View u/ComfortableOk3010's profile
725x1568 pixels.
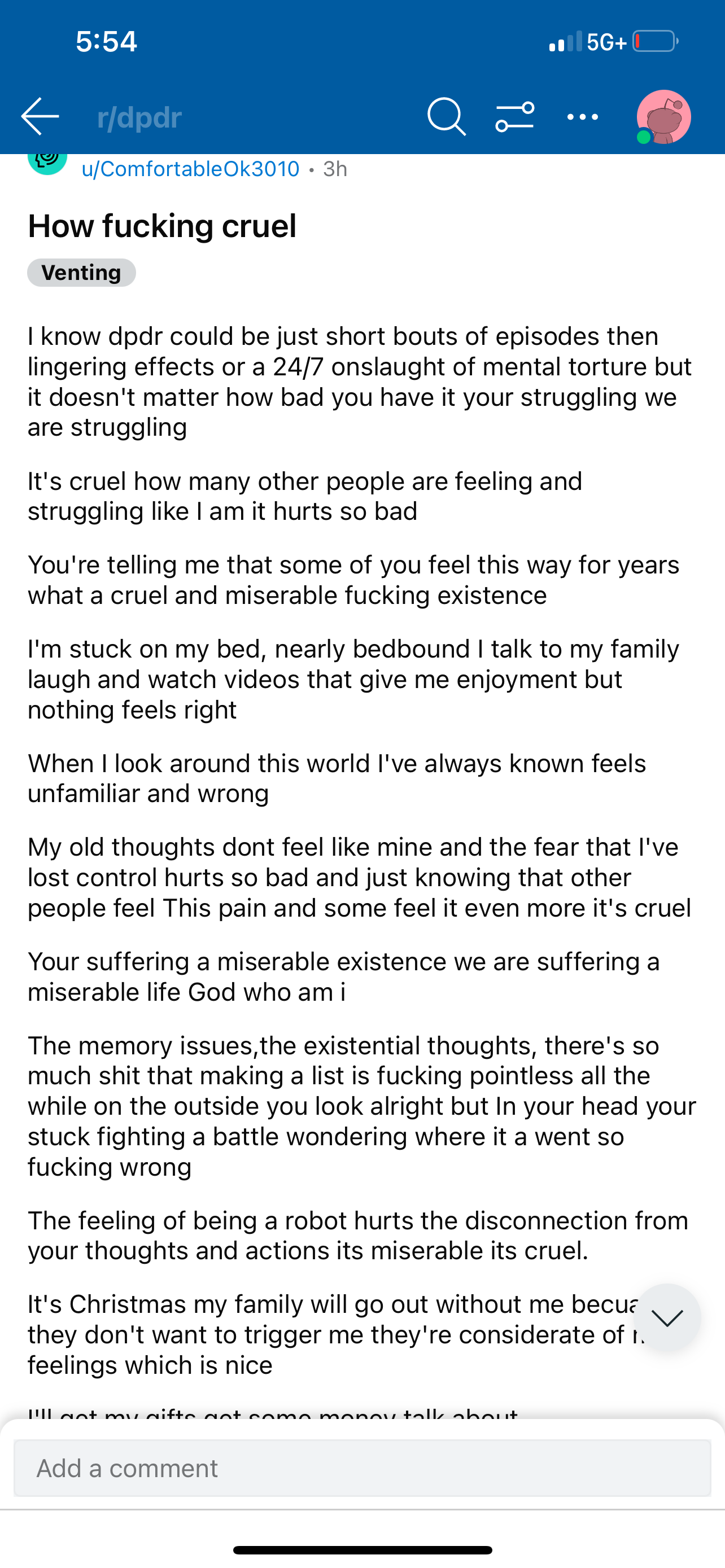(190, 169)
